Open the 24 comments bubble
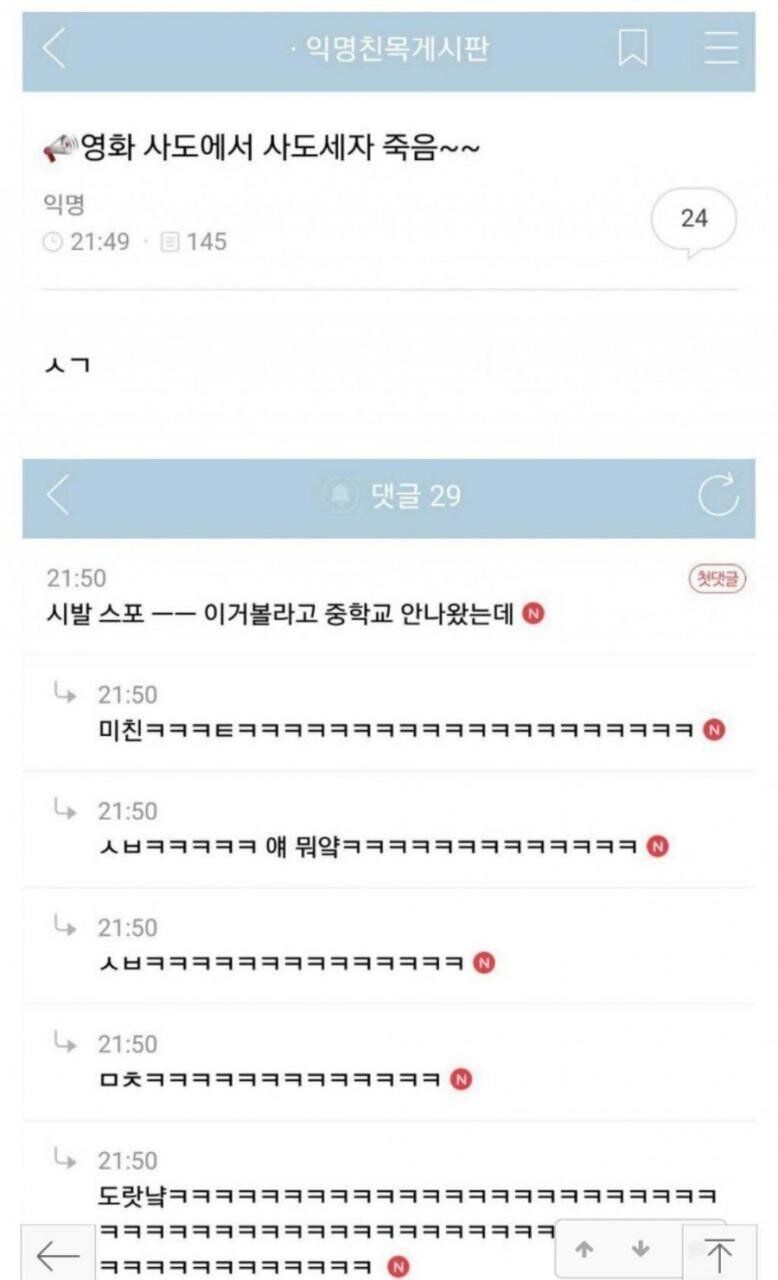Image resolution: width=778 pixels, height=1280 pixels. 693,219
